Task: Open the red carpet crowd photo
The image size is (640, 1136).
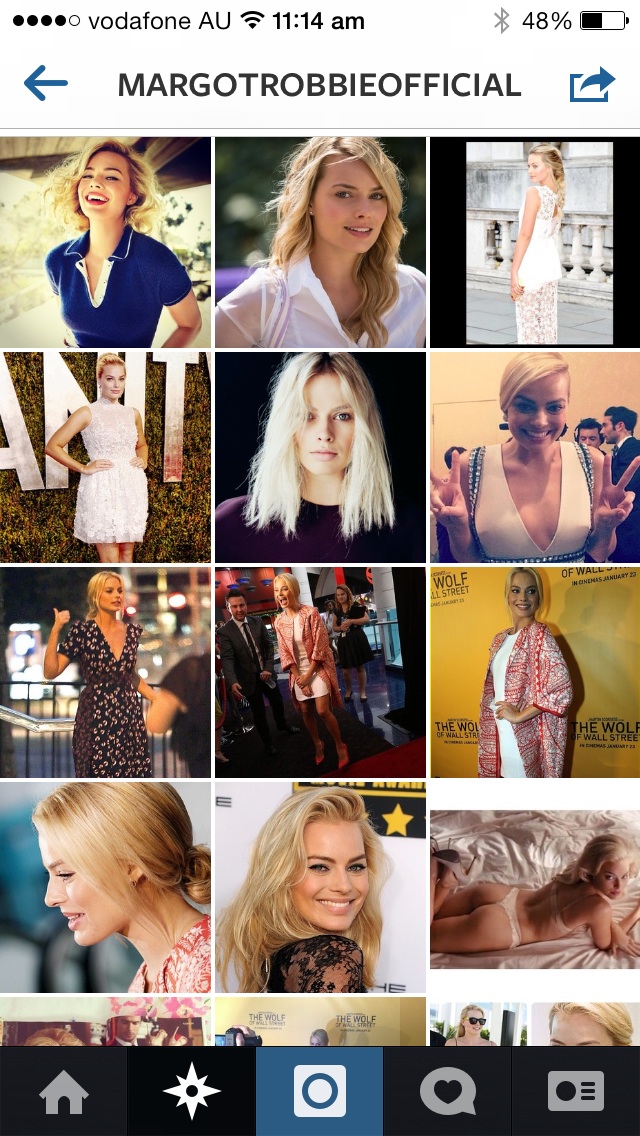Action: (320, 672)
